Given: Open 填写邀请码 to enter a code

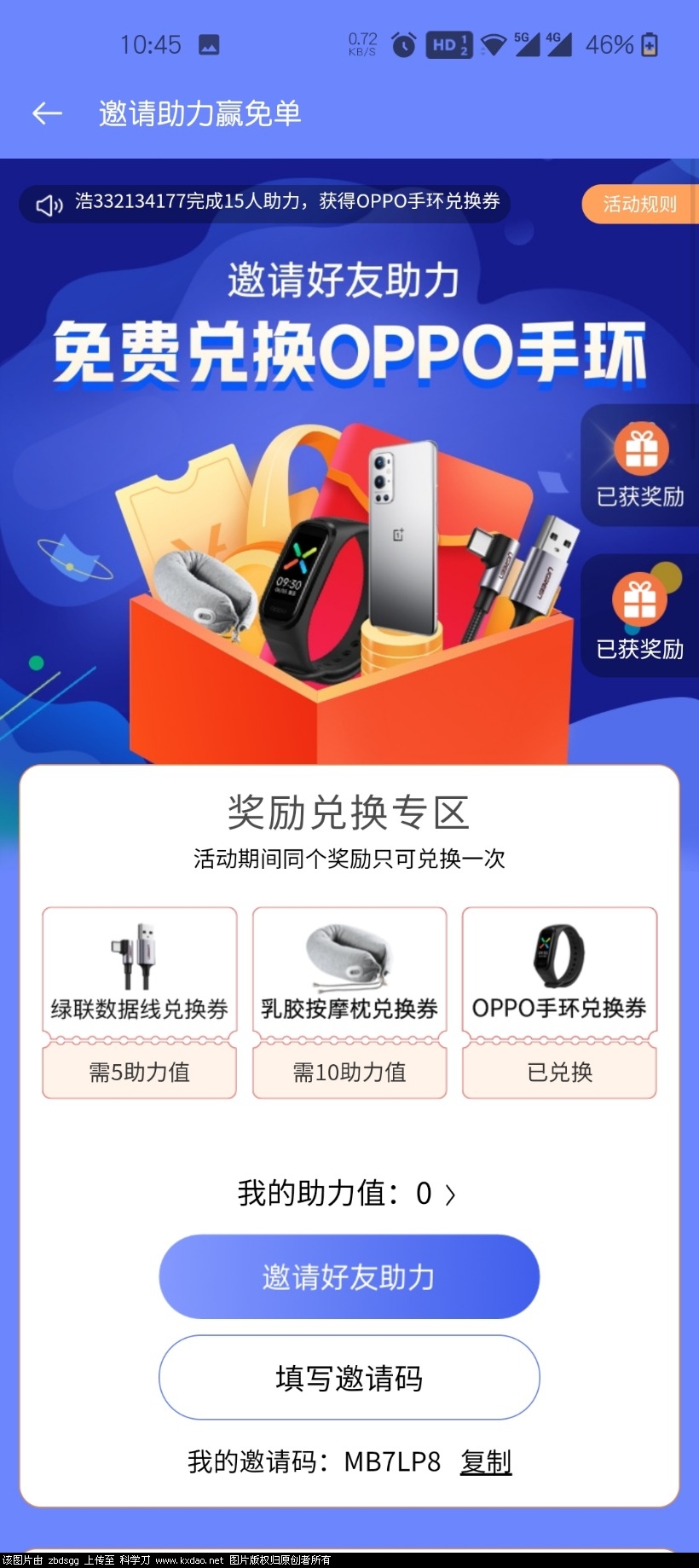Looking at the screenshot, I should click(x=349, y=1378).
